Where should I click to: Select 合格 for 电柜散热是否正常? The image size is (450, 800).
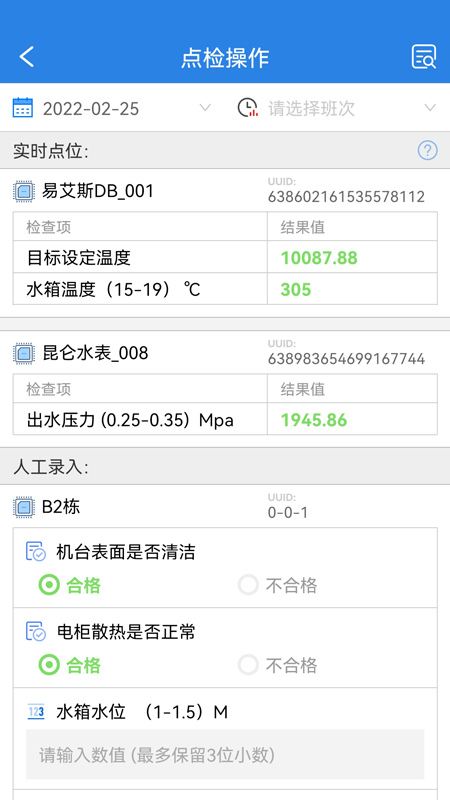point(70,665)
